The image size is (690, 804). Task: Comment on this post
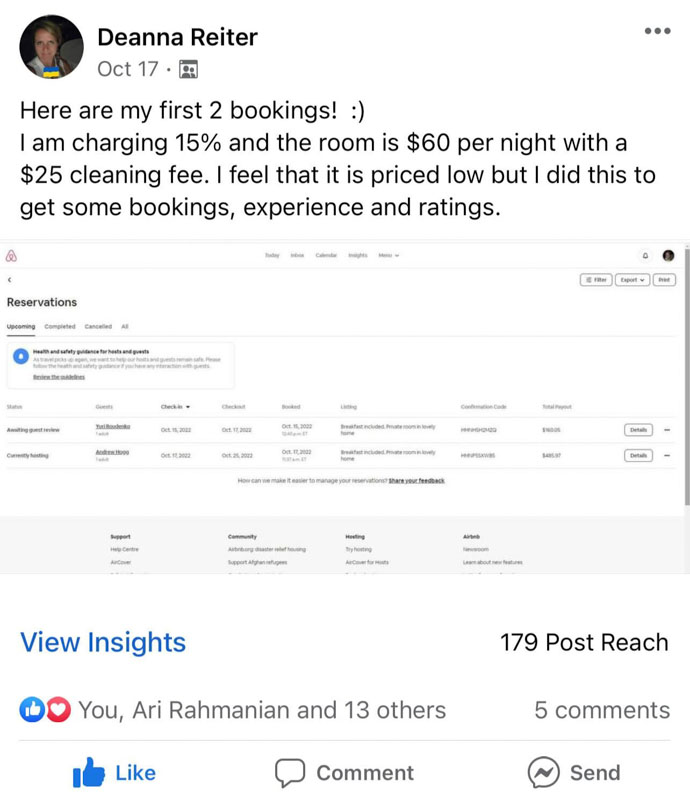pos(345,772)
